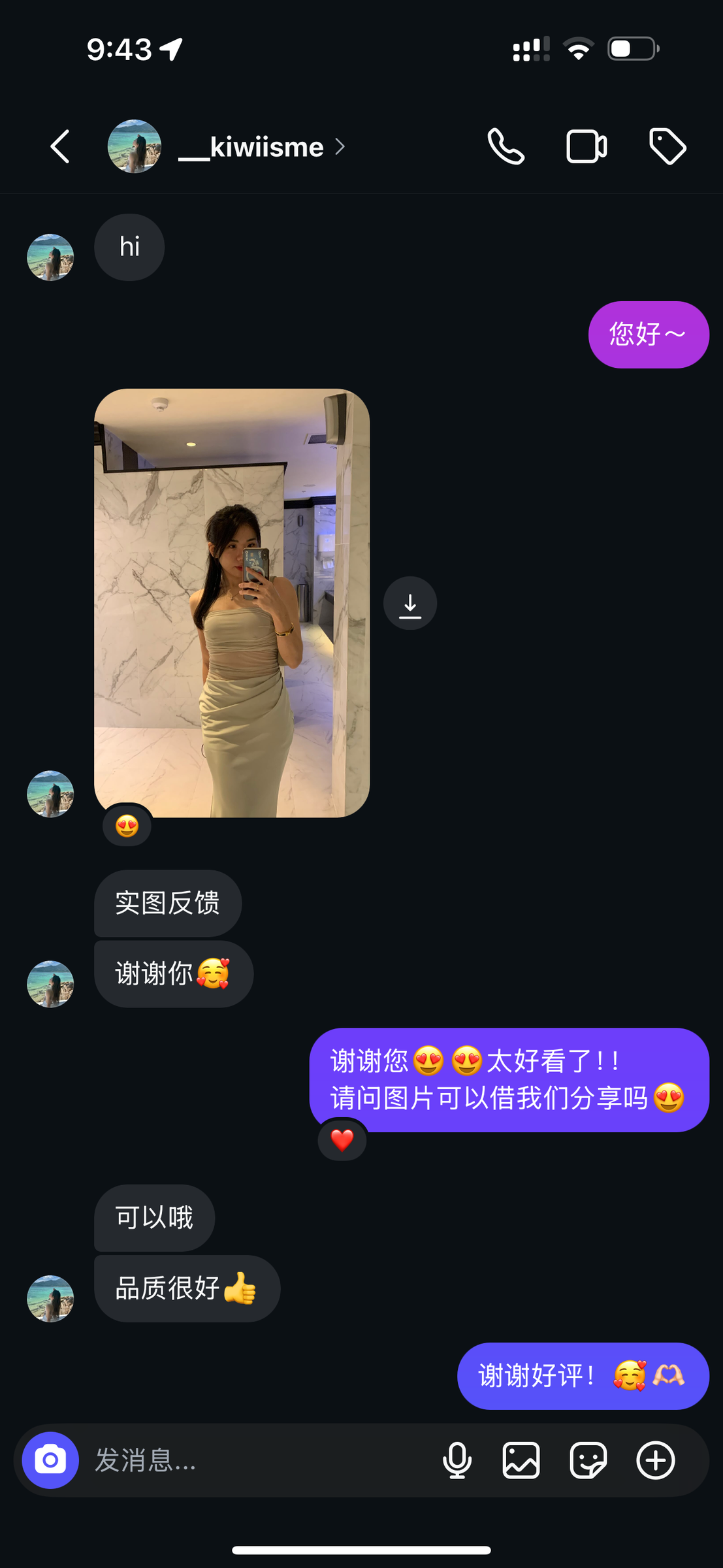Open the mirror selfie photo
The height and width of the screenshot is (1568, 723).
point(232,602)
